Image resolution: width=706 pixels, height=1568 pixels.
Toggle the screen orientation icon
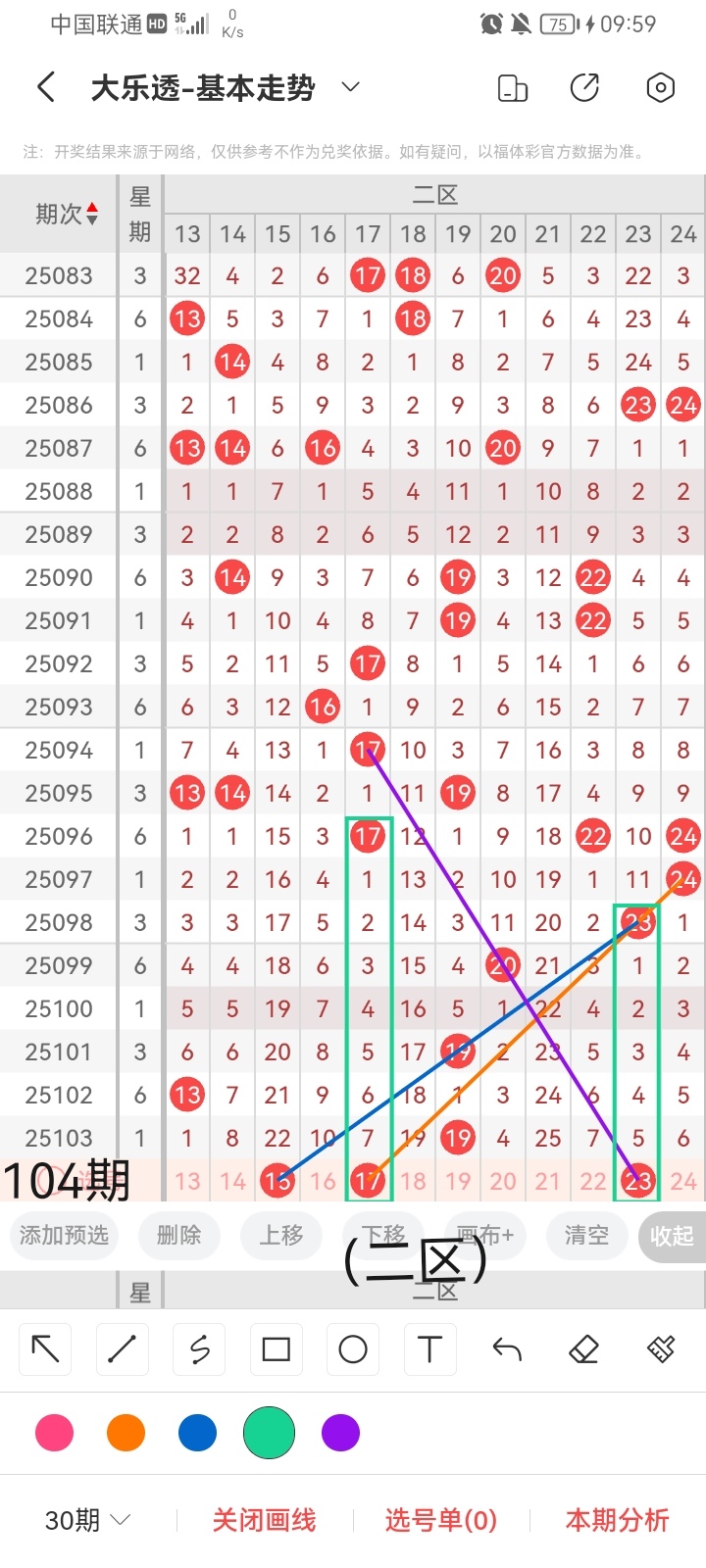(x=513, y=88)
